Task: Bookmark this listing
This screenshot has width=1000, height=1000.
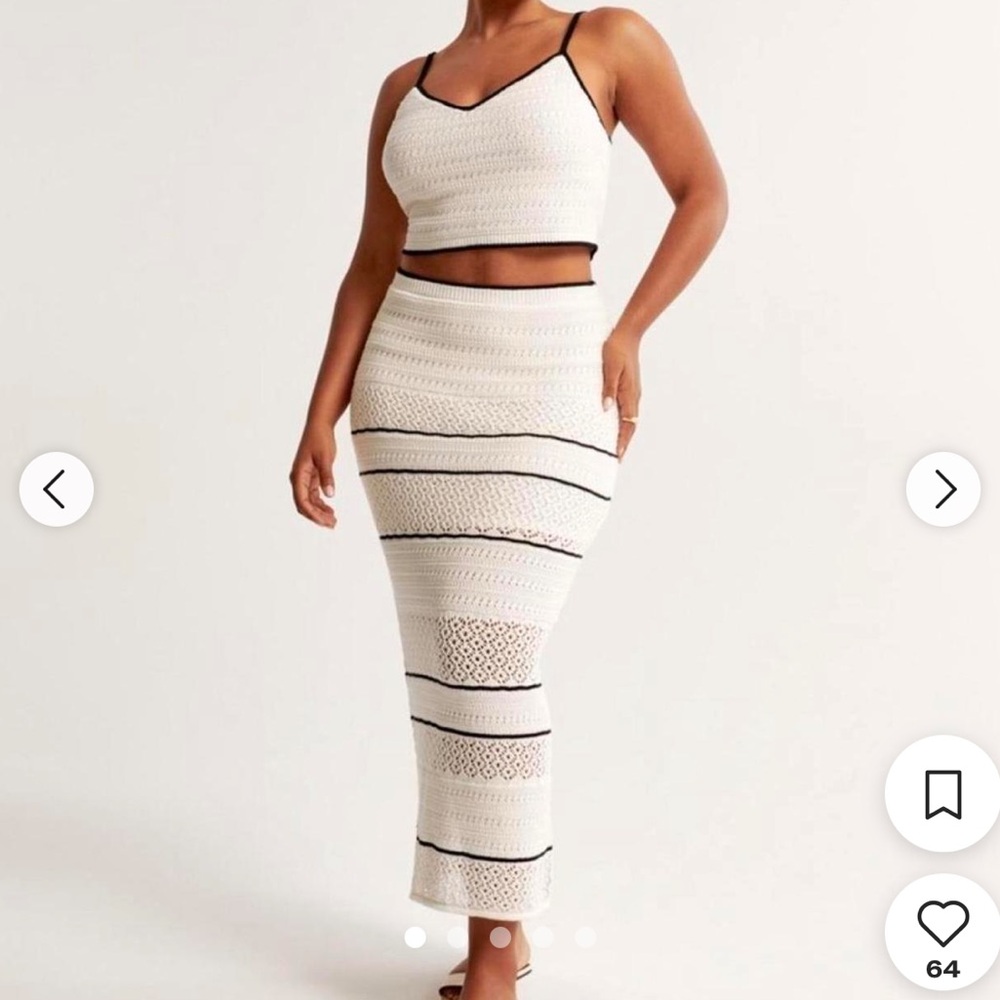Action: pos(942,795)
